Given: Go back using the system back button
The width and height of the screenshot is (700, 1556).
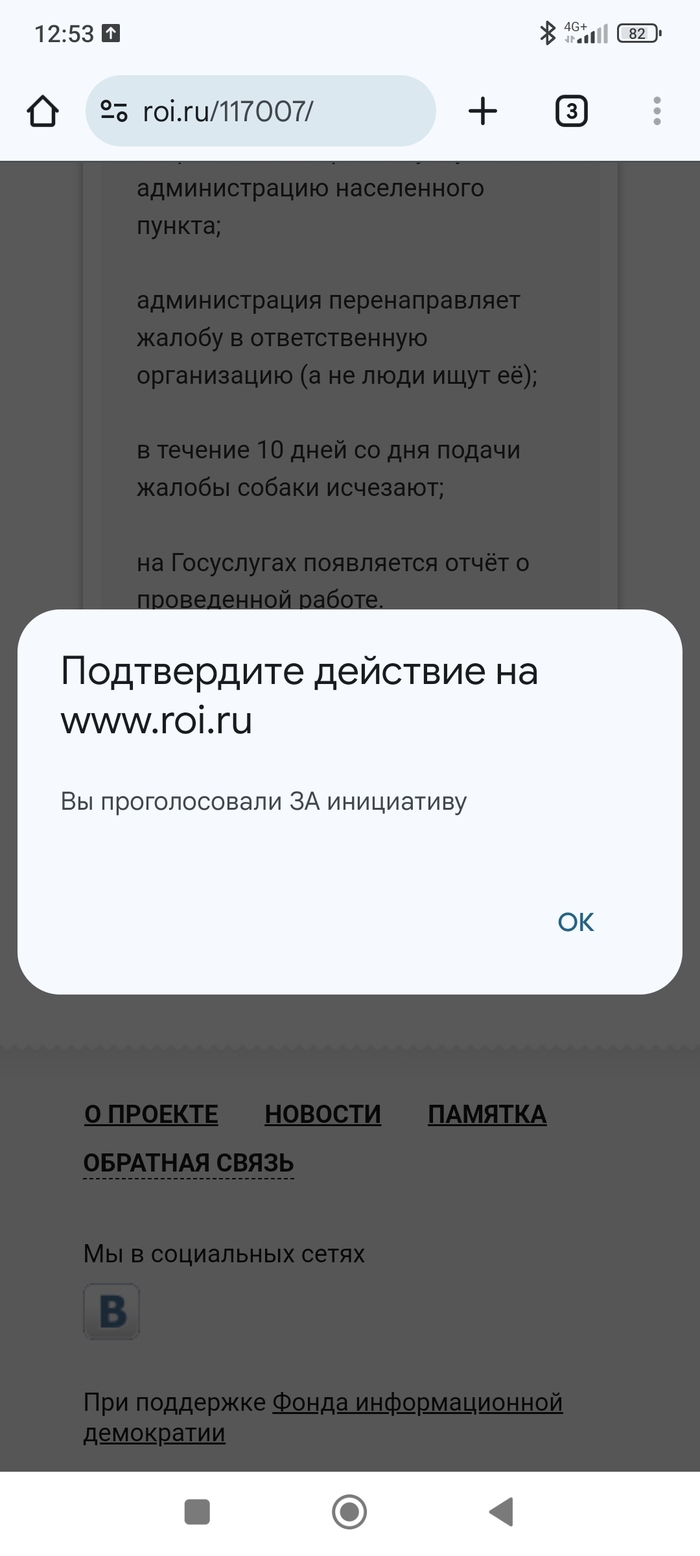Looking at the screenshot, I should 501,1511.
